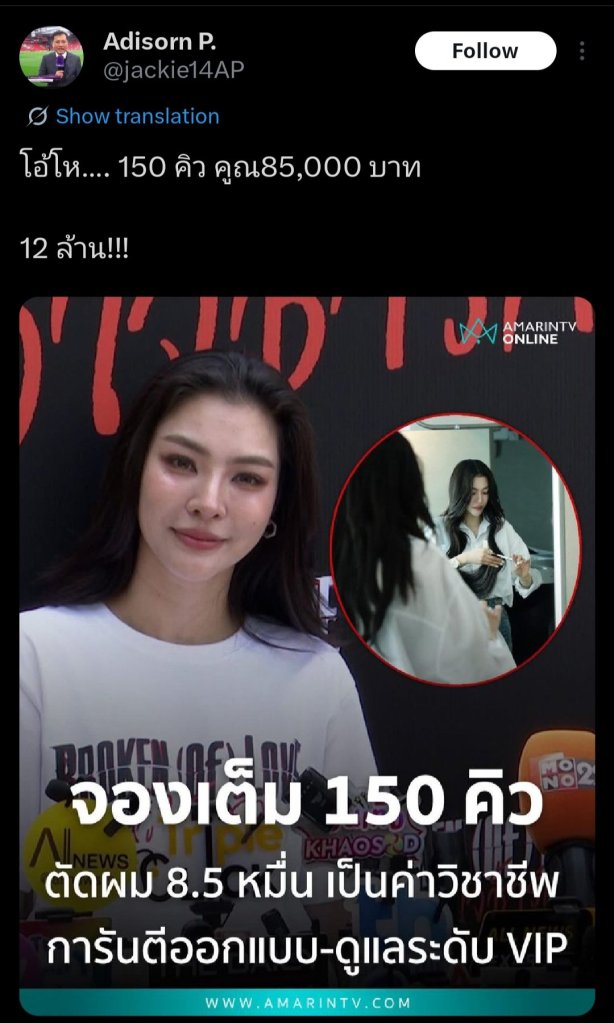Show translation of the post
Image resolution: width=614 pixels, height=1023 pixels.
(x=136, y=116)
